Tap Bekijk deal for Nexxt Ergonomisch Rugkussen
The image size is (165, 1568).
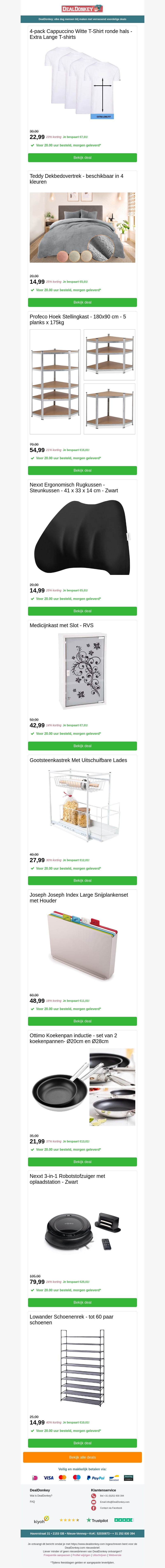82,611
